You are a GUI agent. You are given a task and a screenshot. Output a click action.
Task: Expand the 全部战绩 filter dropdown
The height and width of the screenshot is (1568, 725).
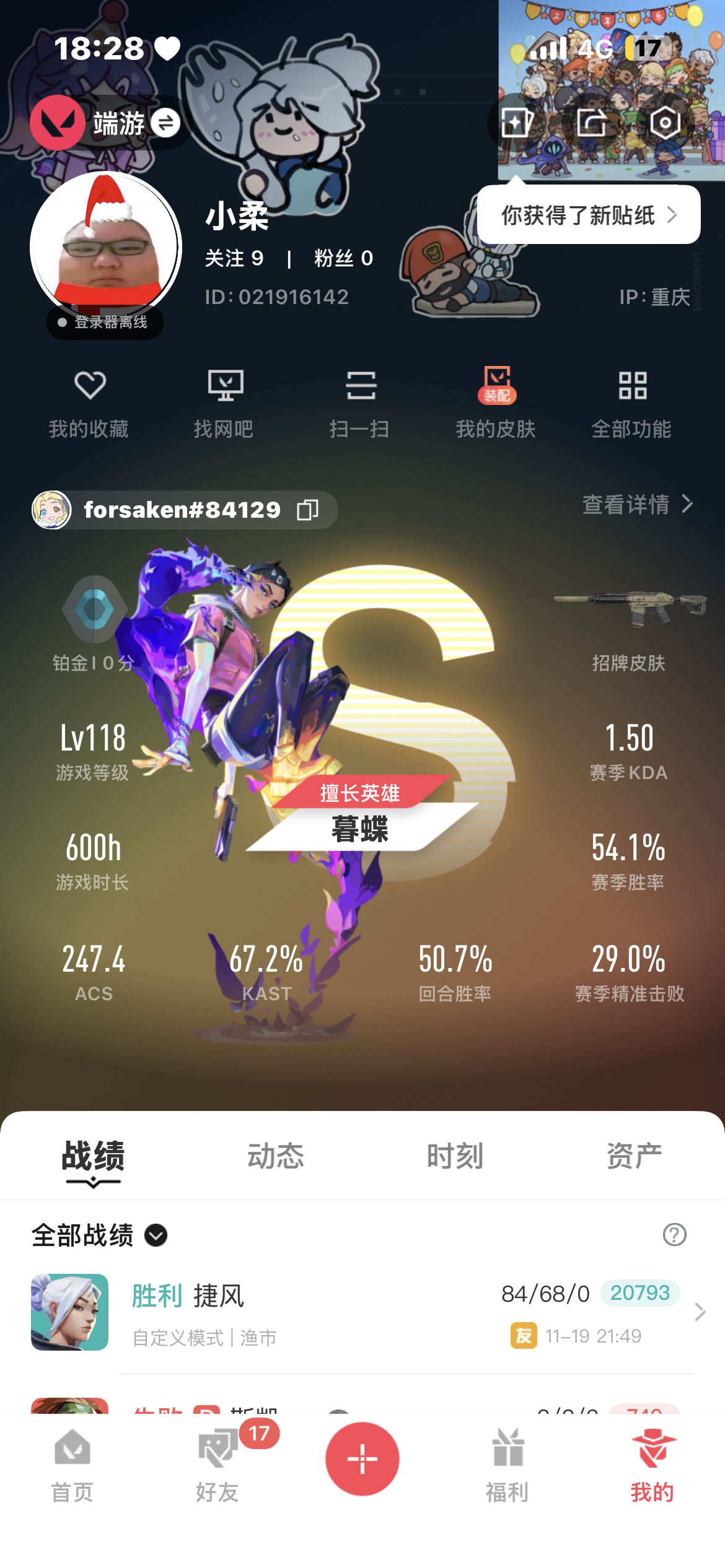coord(156,1235)
